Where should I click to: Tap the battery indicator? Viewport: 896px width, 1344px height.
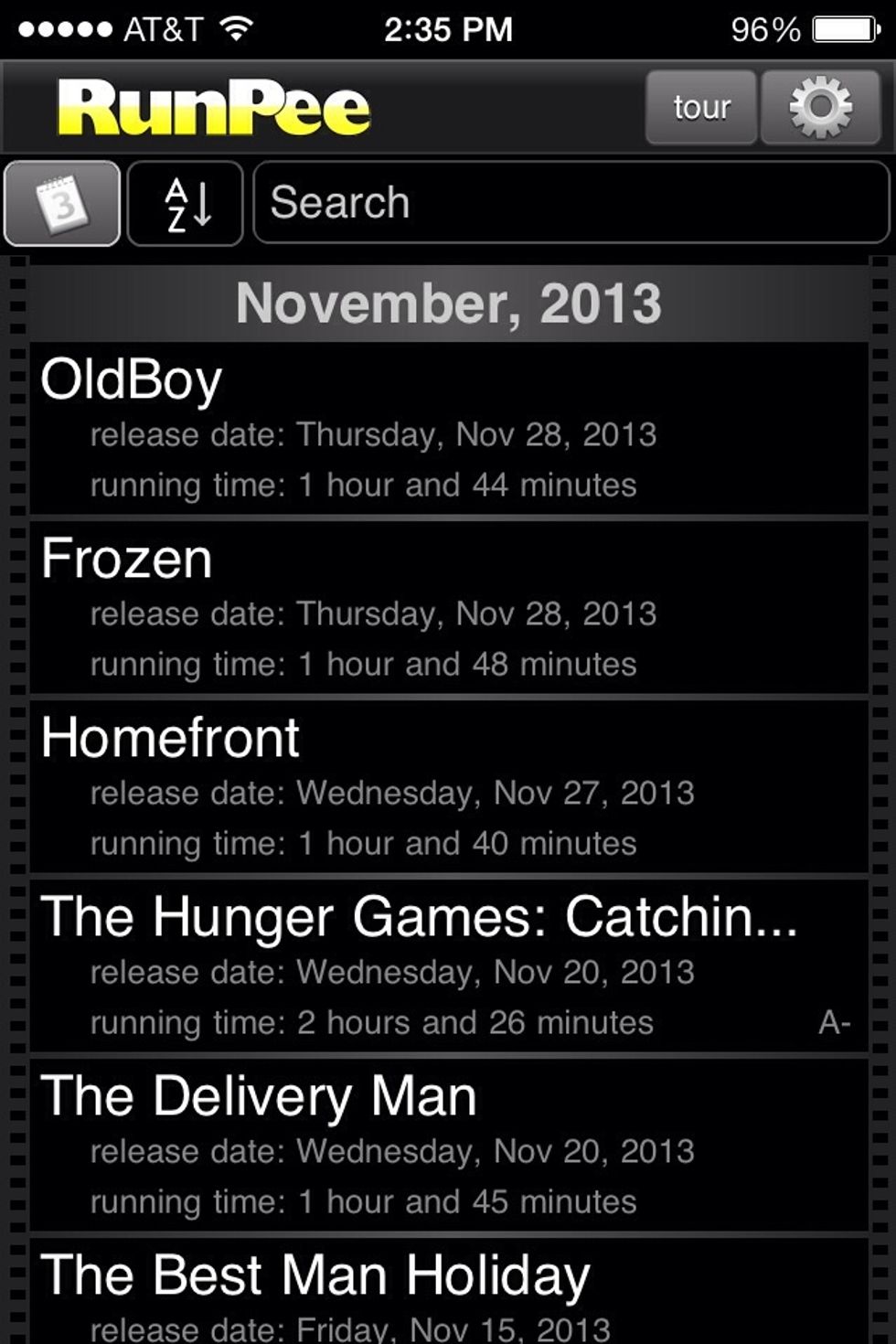843,27
